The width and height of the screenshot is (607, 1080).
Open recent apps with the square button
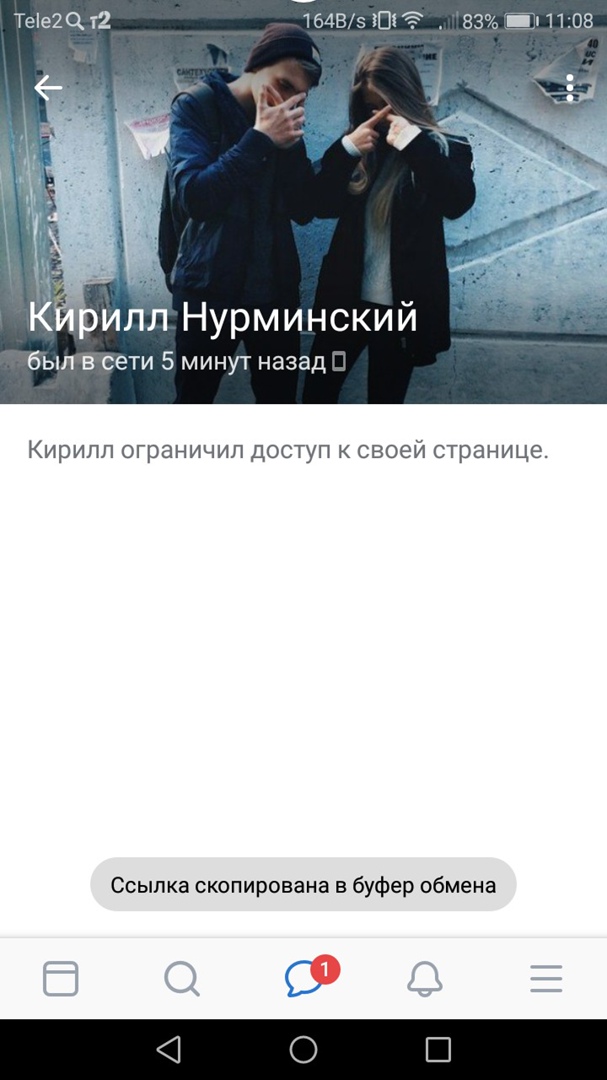(438, 1049)
